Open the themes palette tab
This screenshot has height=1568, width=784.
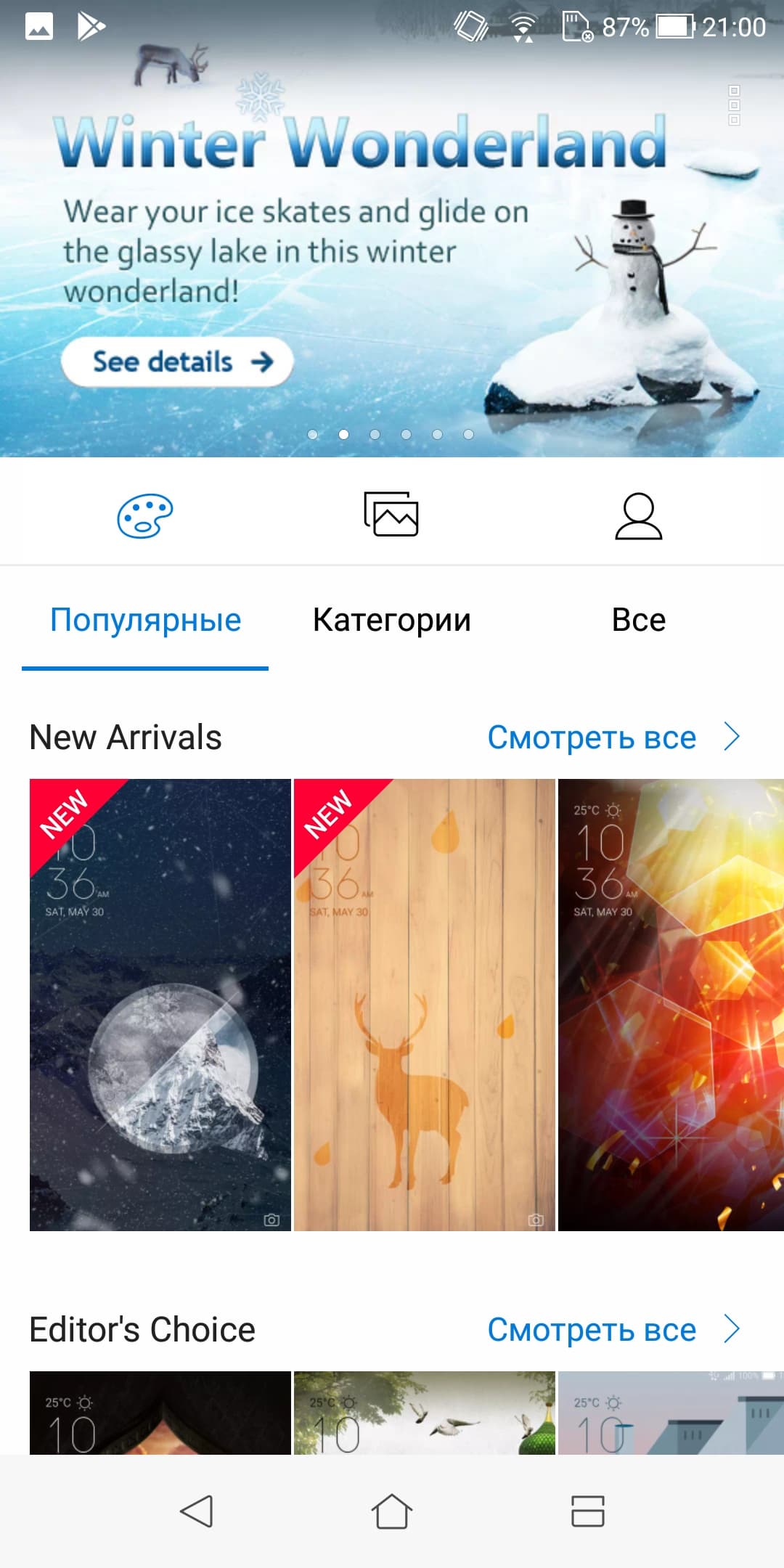145,516
